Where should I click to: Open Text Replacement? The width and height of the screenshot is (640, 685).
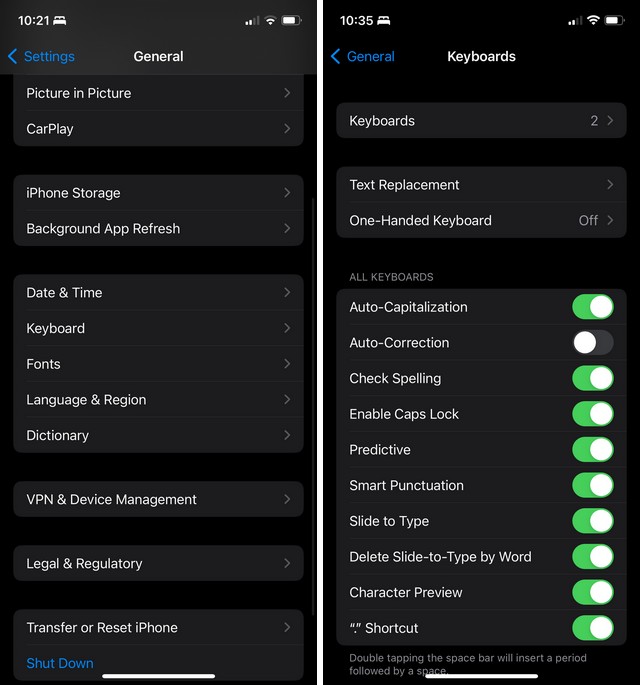[x=481, y=185]
